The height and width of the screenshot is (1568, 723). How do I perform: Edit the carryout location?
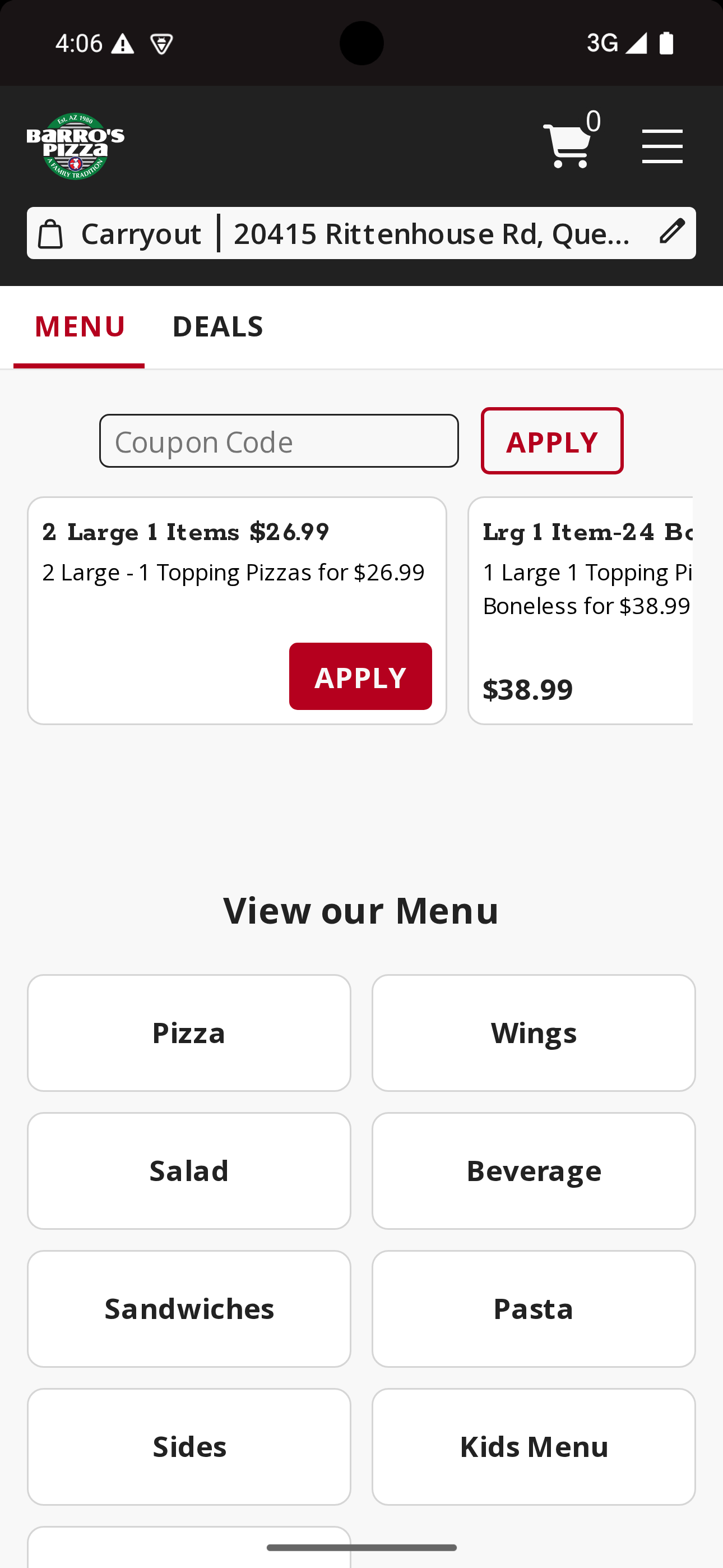(x=672, y=233)
